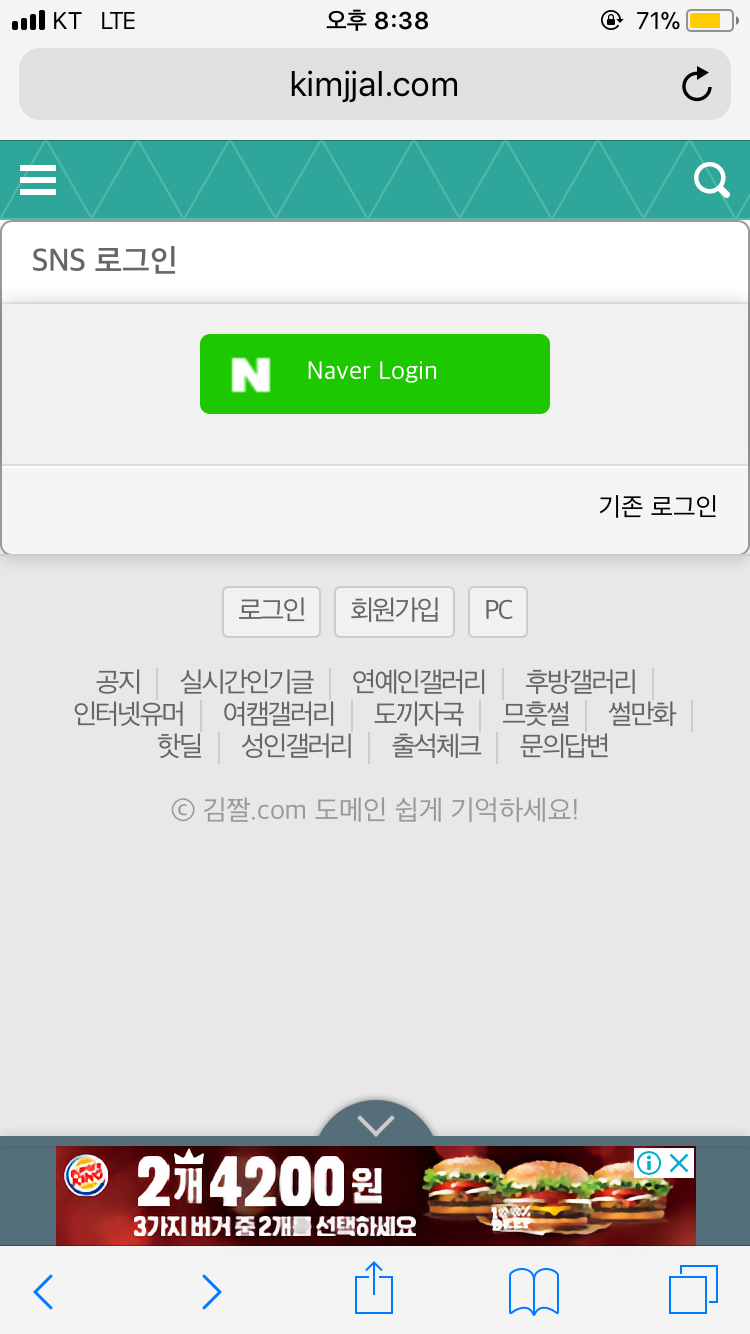
Task: Collapse the ad with the down chevron
Action: tap(376, 1125)
